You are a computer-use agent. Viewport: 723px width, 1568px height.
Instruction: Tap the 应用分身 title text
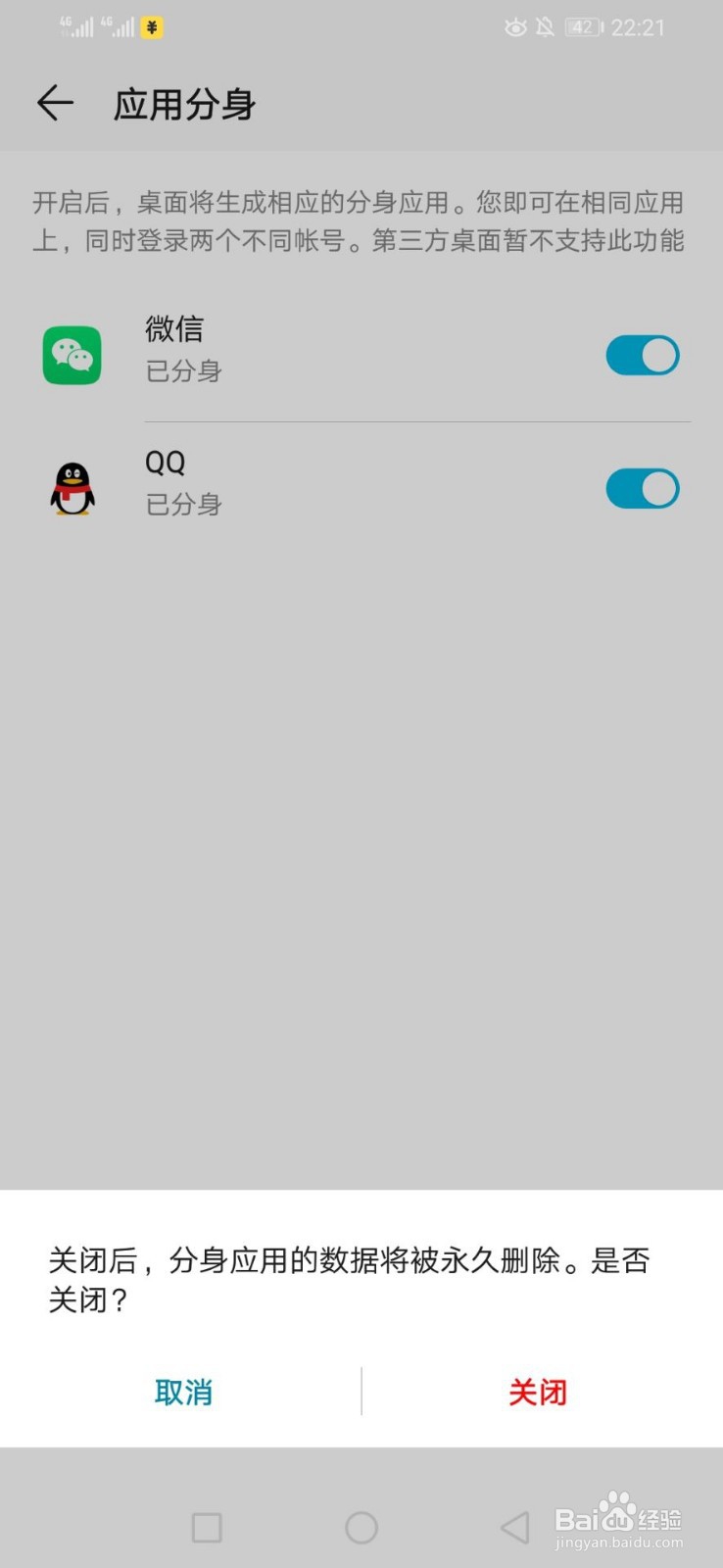tap(183, 103)
